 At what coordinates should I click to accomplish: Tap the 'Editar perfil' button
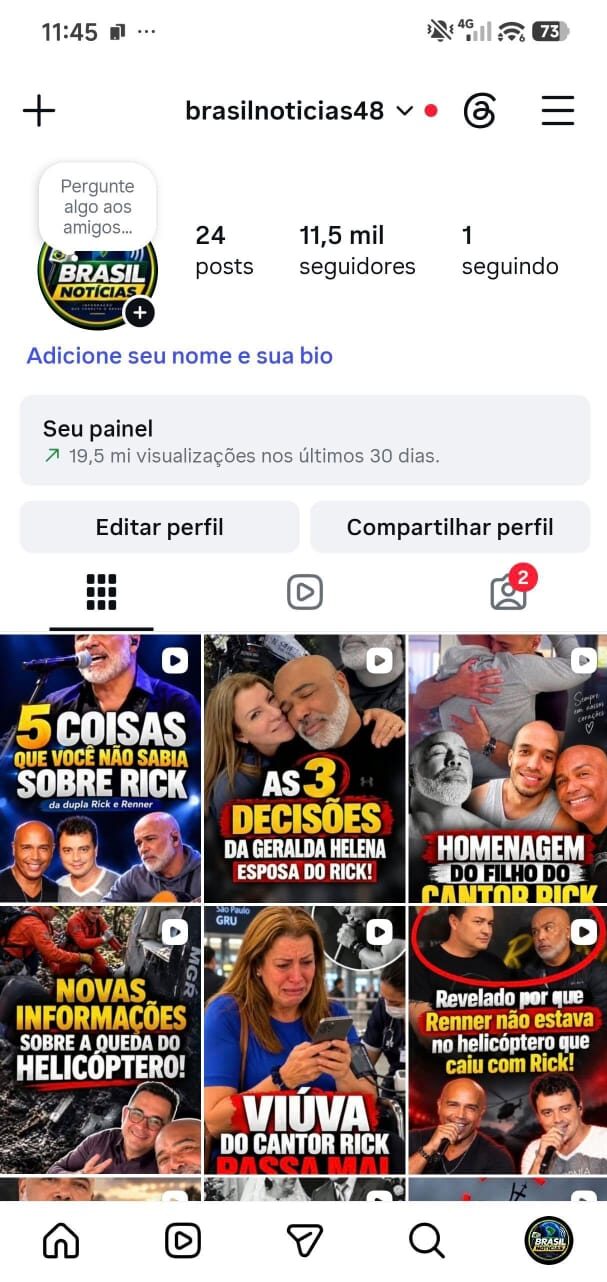pyautogui.click(x=160, y=527)
